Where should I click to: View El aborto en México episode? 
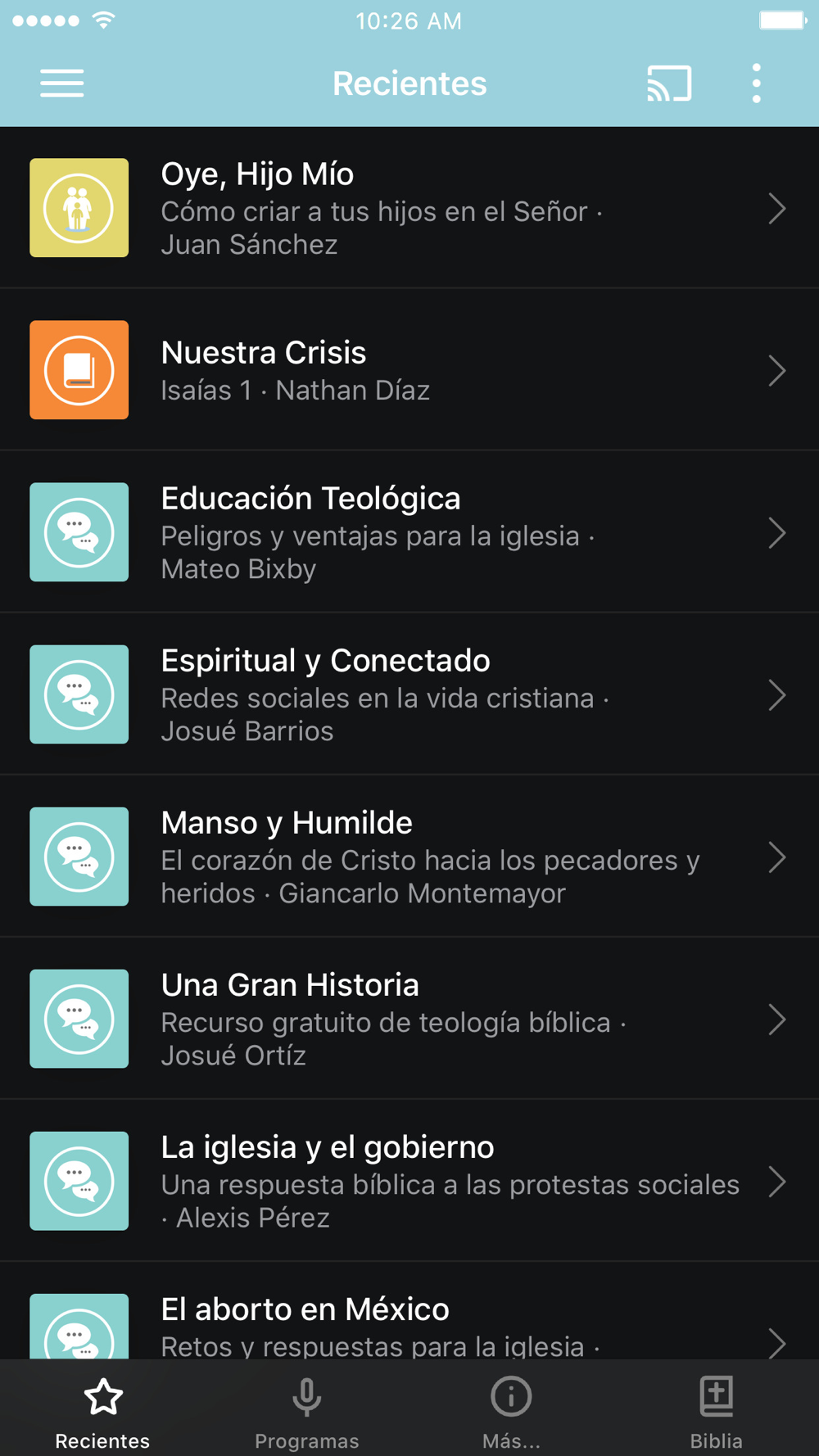click(x=409, y=1323)
